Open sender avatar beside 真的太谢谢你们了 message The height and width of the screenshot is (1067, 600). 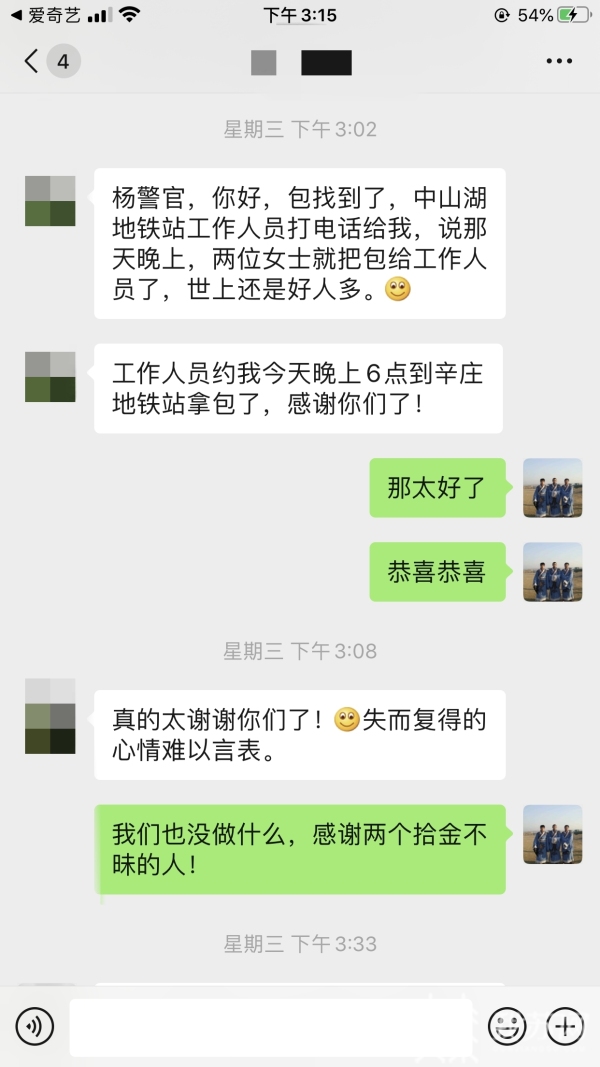tap(50, 716)
